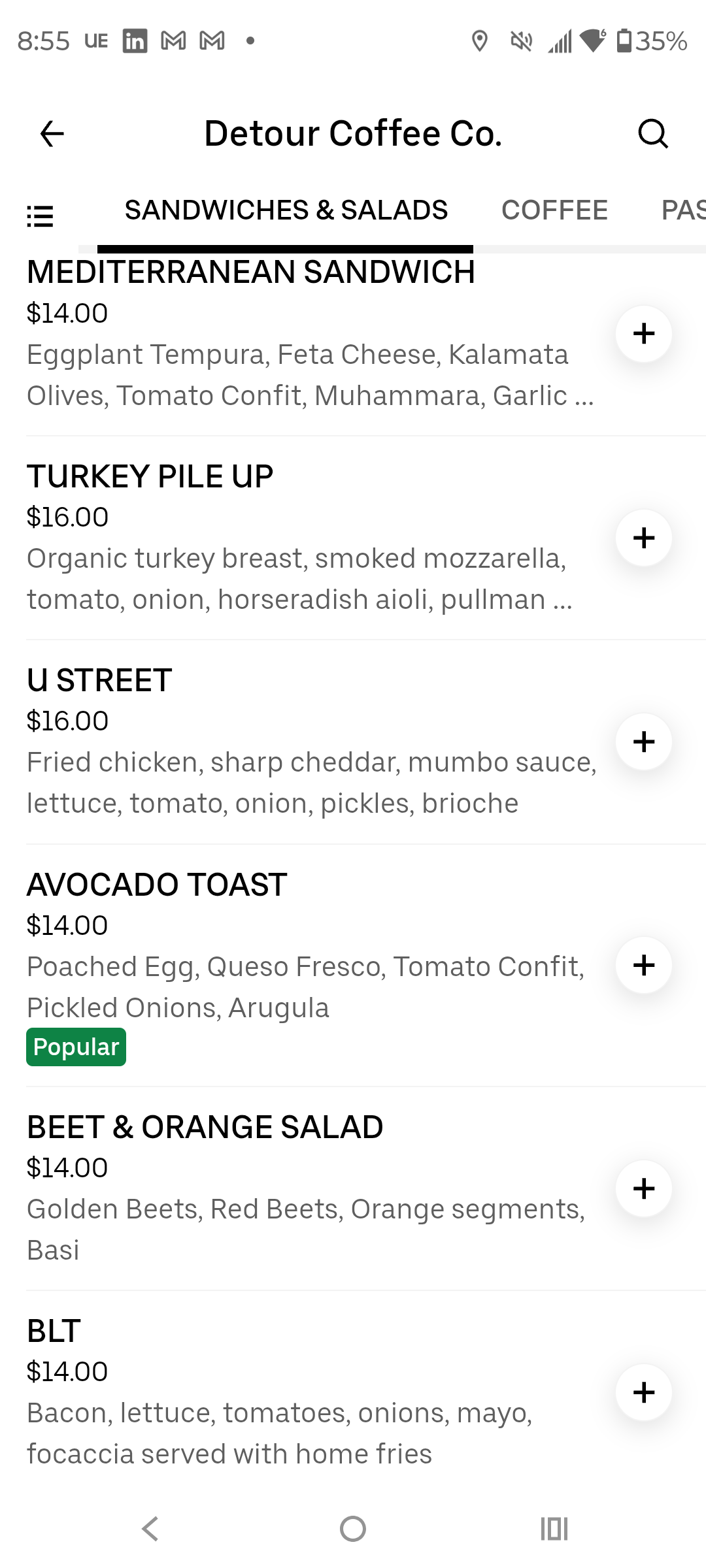Image resolution: width=706 pixels, height=1568 pixels.
Task: Tap the system home button
Action: (x=353, y=1529)
